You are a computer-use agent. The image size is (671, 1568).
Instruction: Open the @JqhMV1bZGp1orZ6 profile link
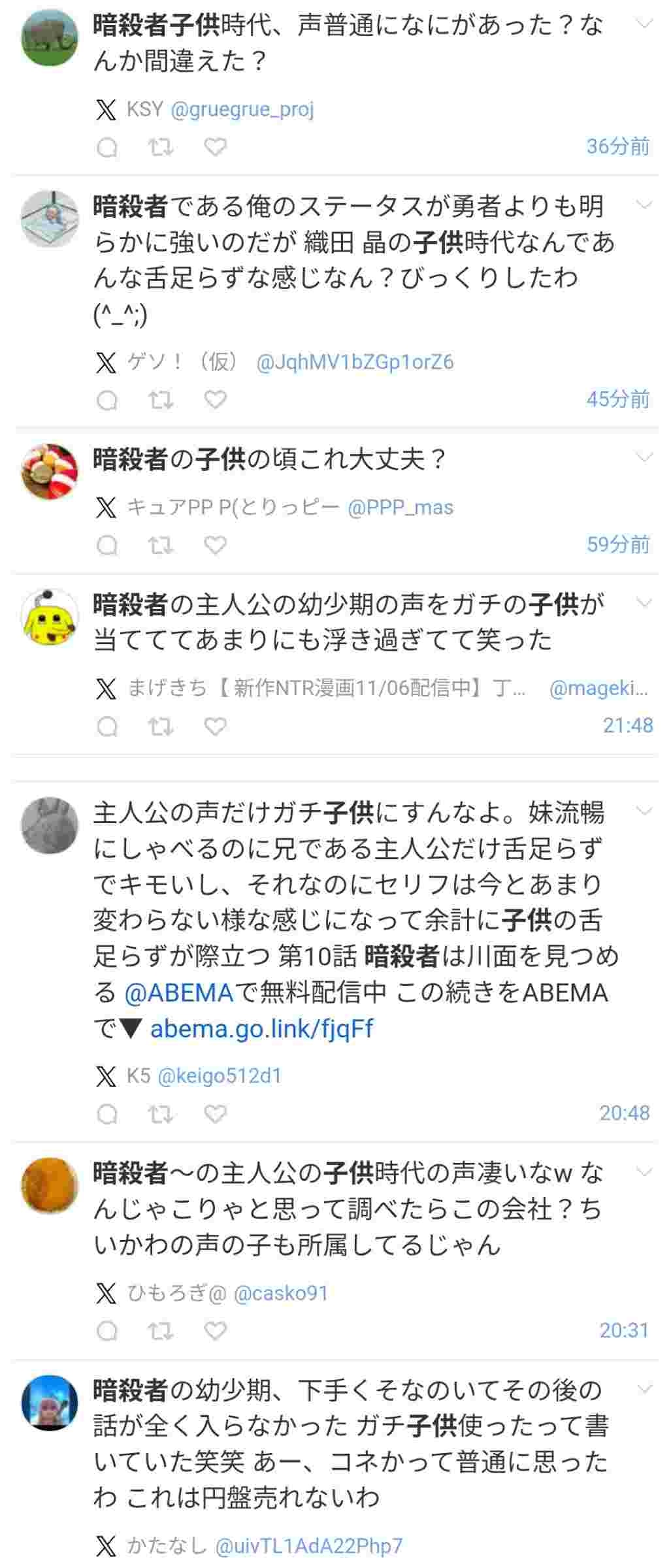pos(355,362)
